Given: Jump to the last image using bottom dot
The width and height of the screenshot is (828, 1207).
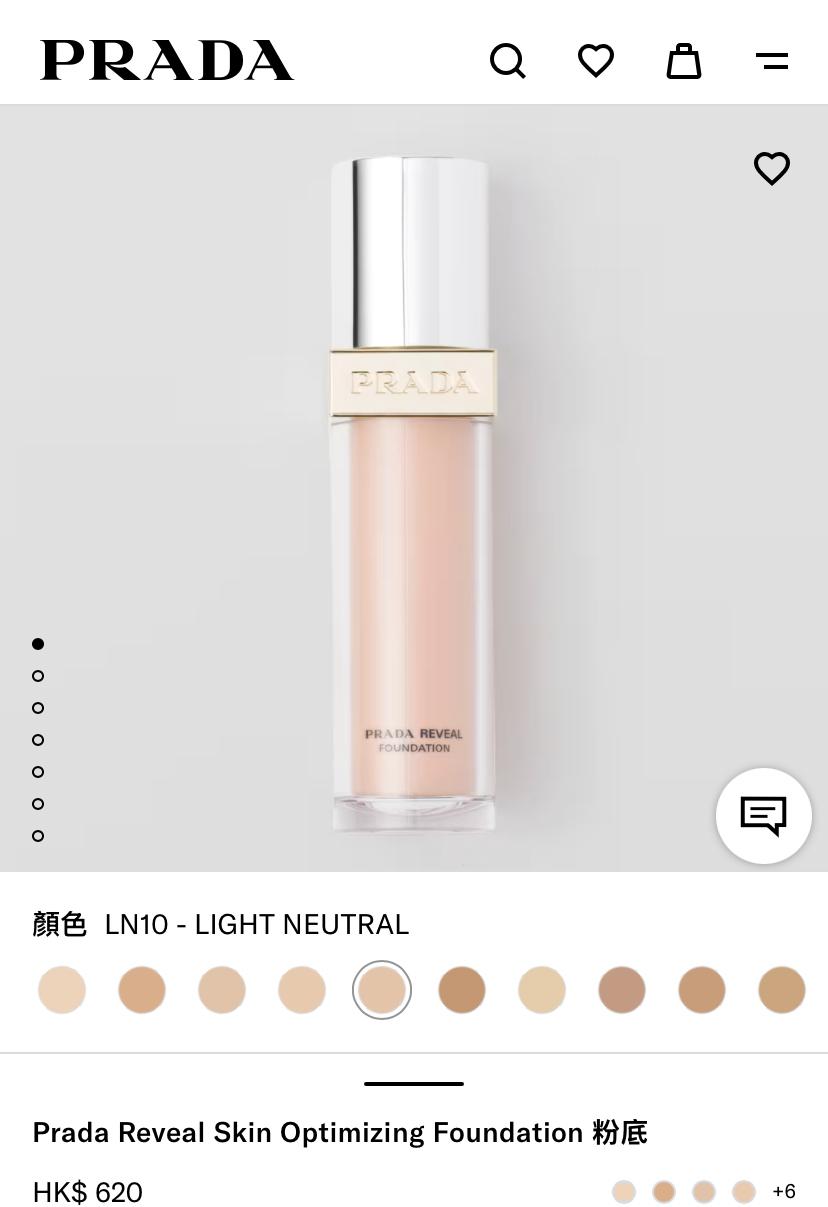Looking at the screenshot, I should tap(38, 836).
